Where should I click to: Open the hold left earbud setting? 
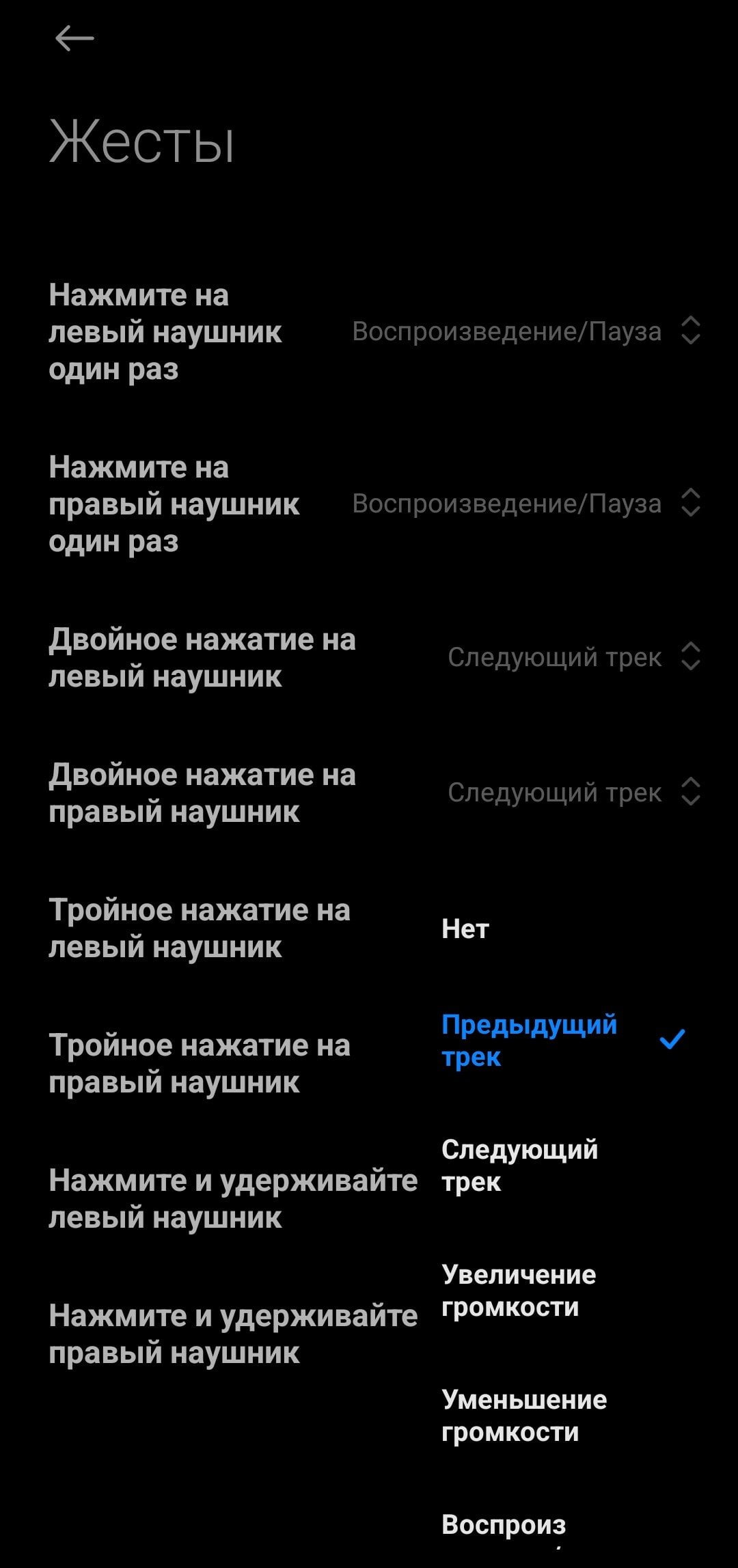(x=233, y=1199)
